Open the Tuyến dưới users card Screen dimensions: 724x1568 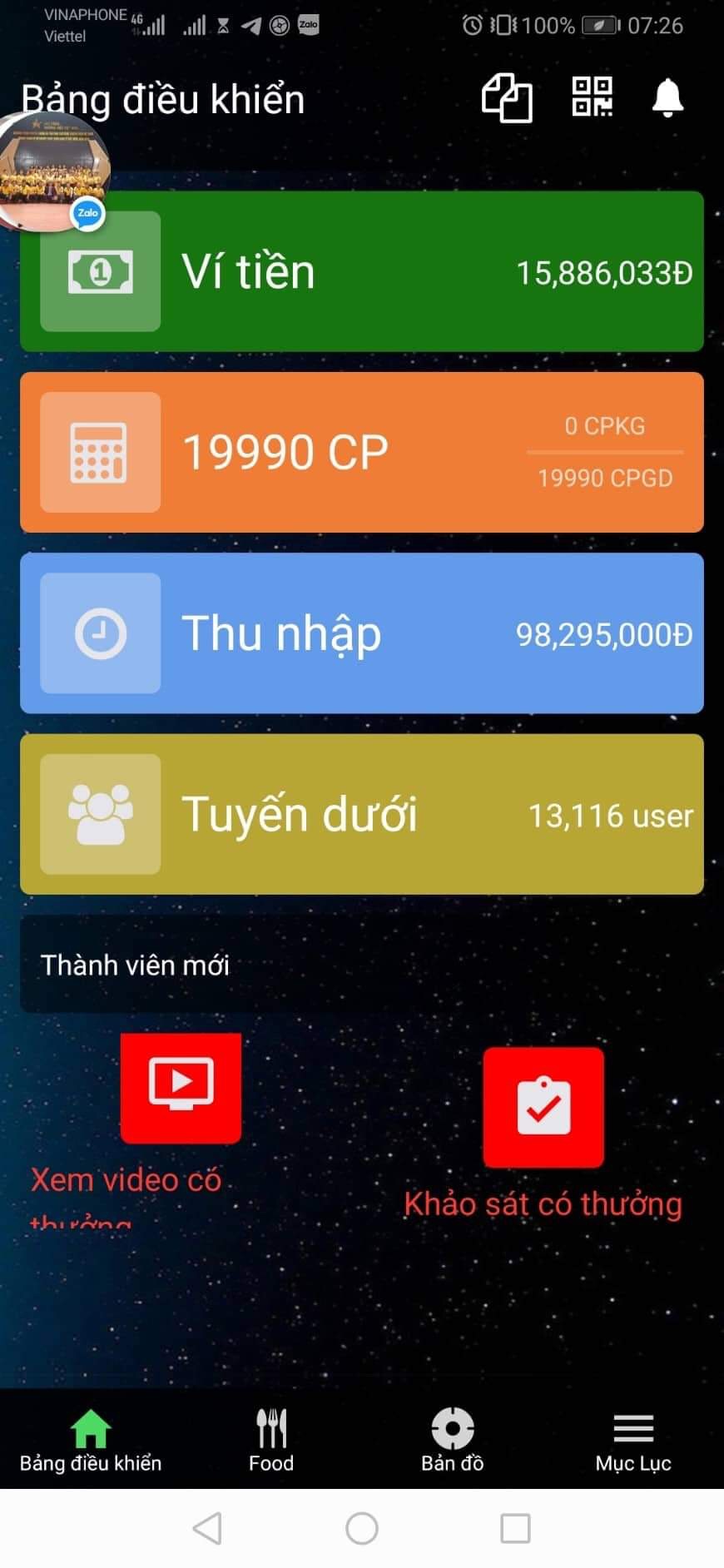(362, 814)
